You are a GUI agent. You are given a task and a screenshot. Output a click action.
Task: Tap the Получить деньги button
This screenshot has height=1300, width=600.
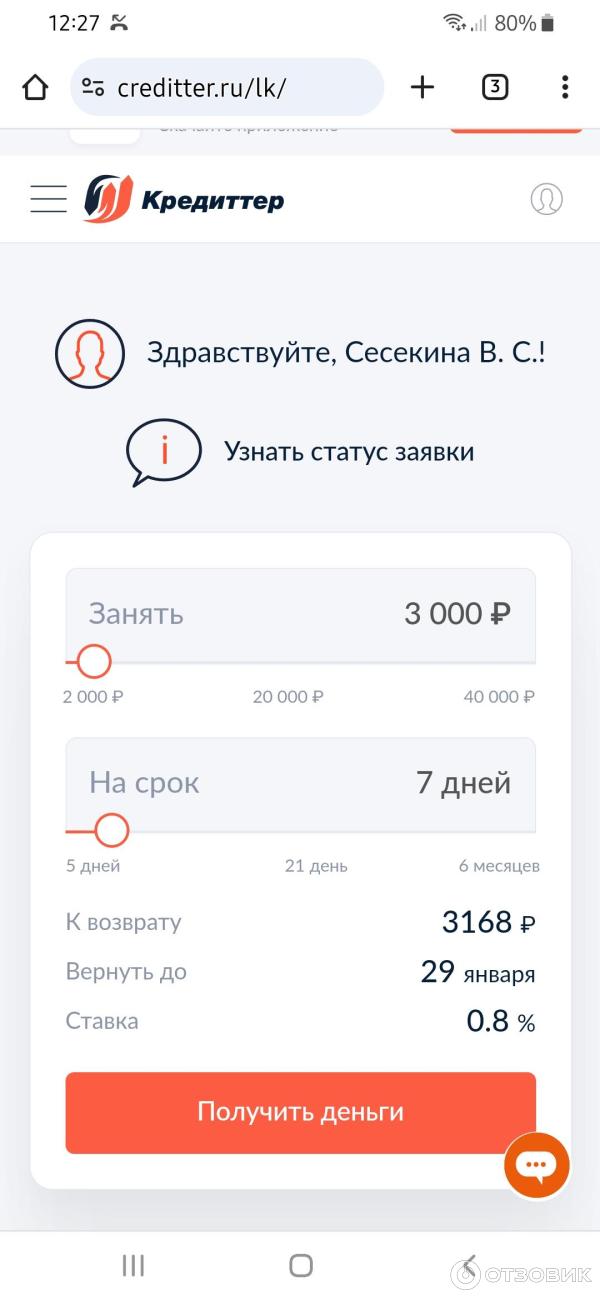(300, 1112)
